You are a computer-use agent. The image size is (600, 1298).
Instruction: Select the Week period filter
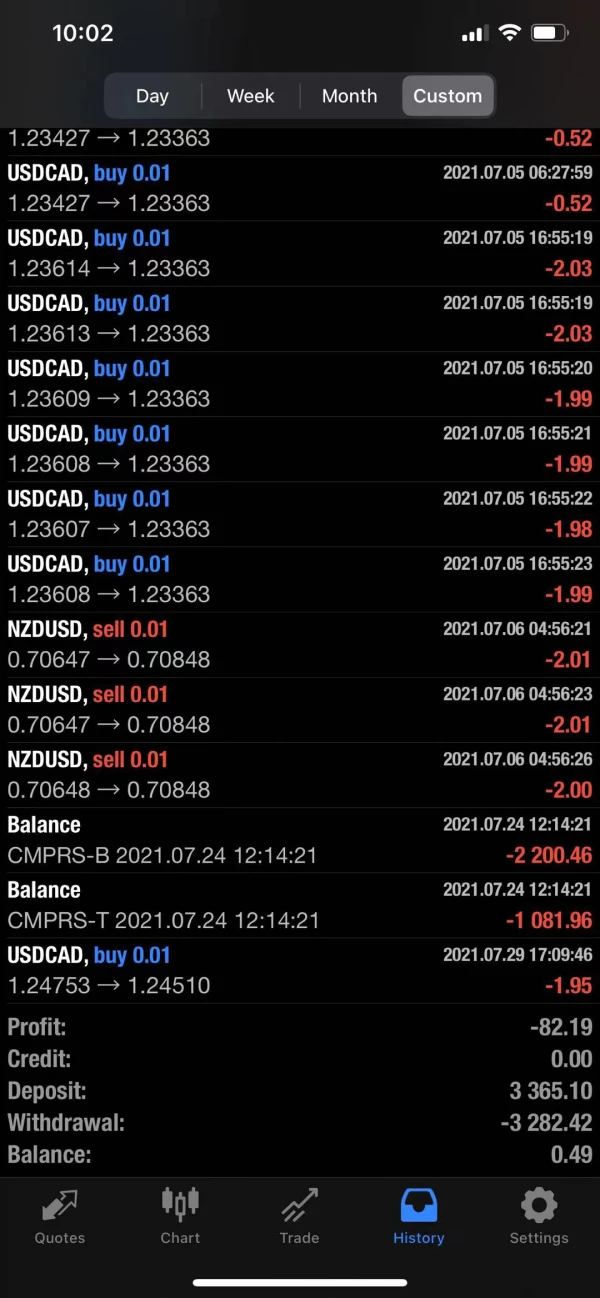pyautogui.click(x=250, y=96)
